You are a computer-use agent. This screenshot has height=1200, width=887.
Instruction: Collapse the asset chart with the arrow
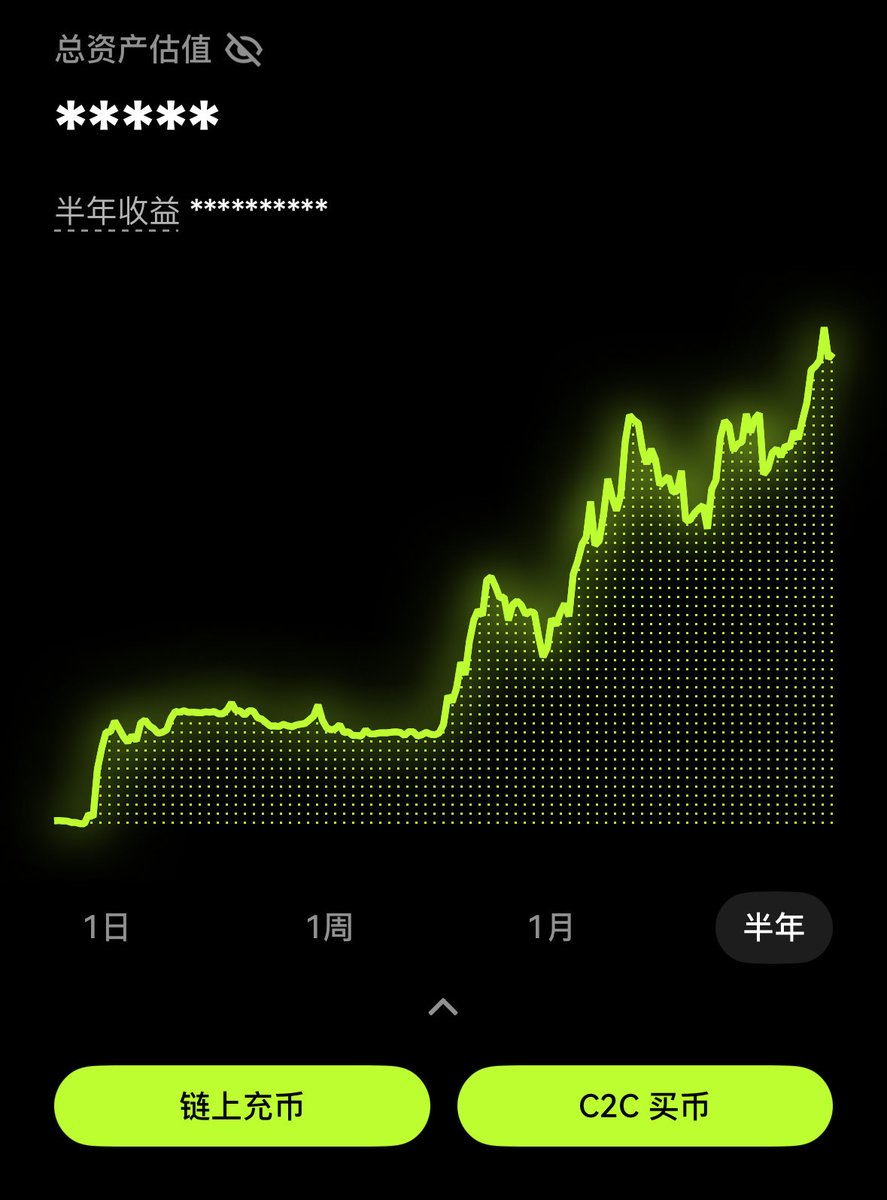coord(443,1006)
